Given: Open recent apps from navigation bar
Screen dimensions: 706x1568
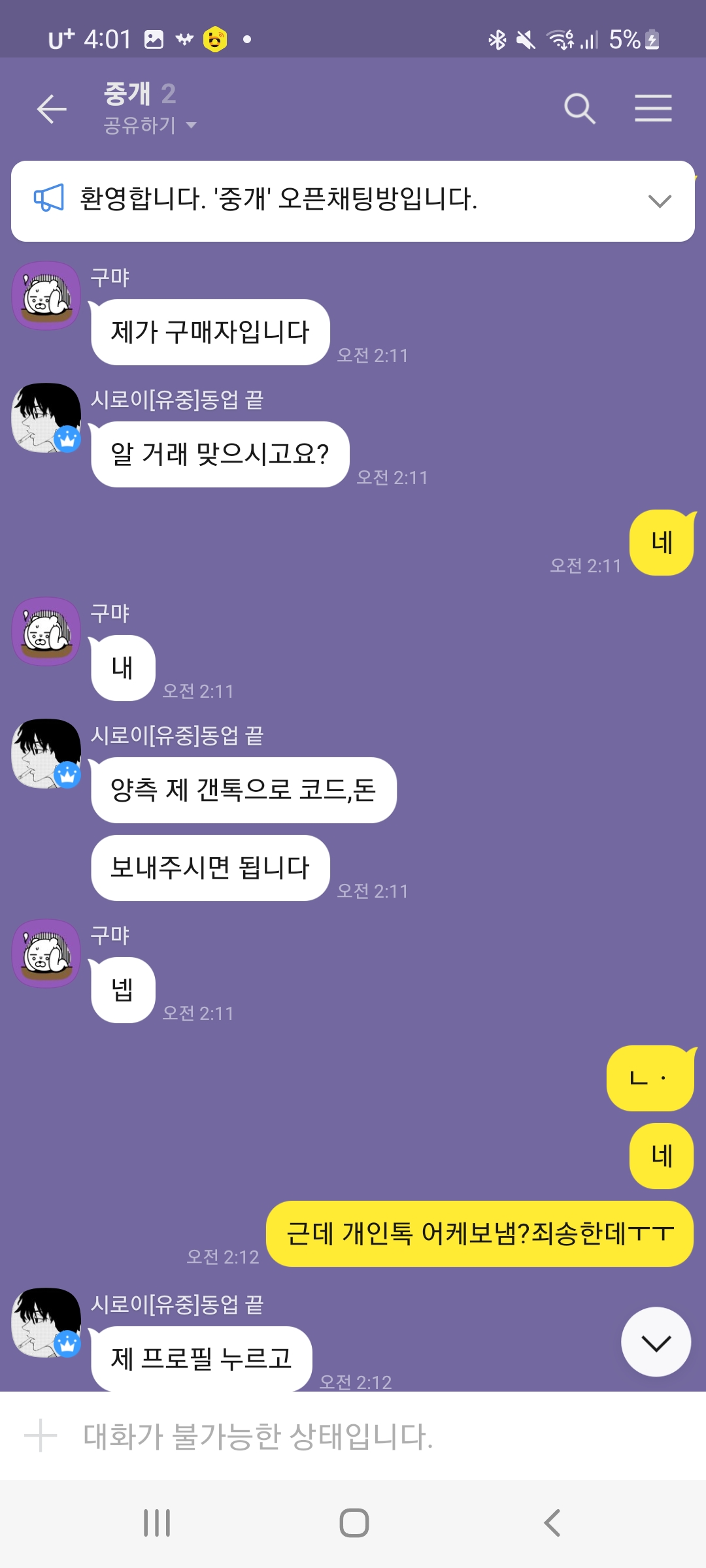Looking at the screenshot, I should click(x=157, y=1523).
